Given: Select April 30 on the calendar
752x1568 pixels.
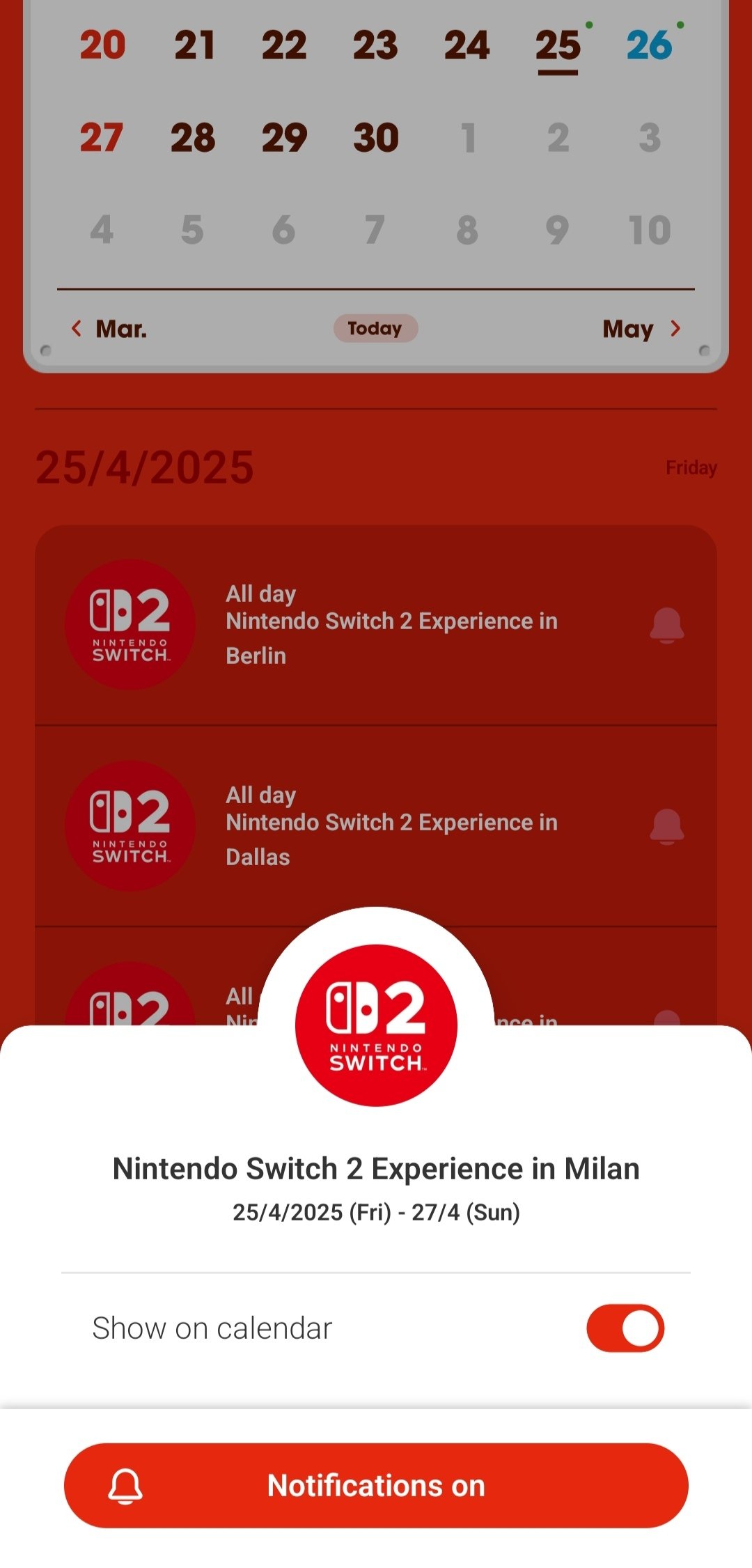Looking at the screenshot, I should 376,137.
